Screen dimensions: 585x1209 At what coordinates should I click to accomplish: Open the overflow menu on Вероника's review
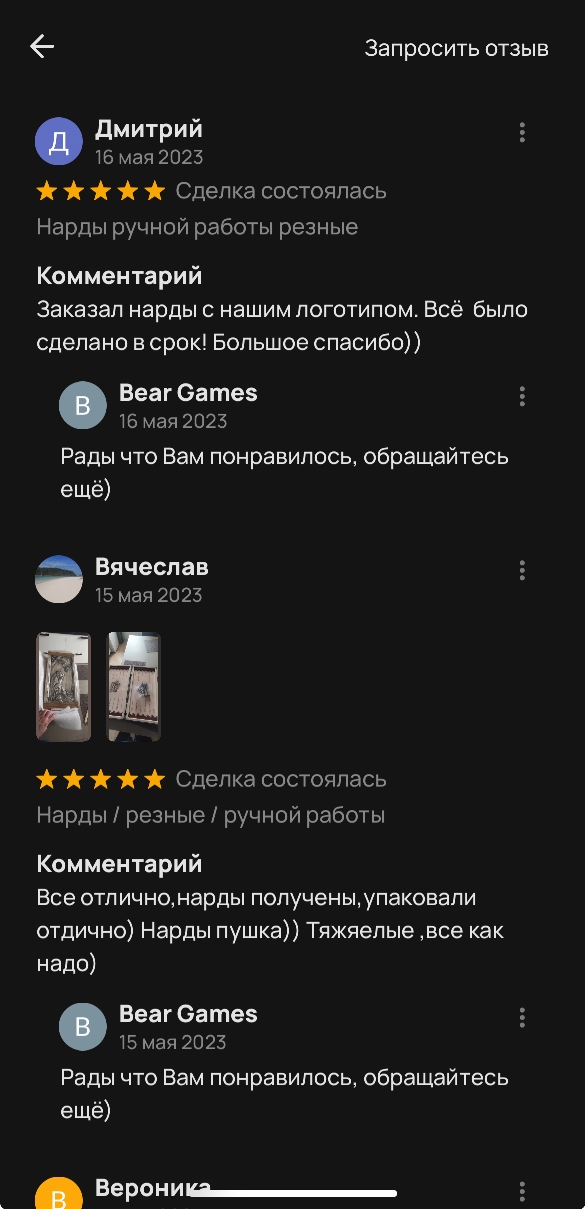pyautogui.click(x=522, y=1191)
